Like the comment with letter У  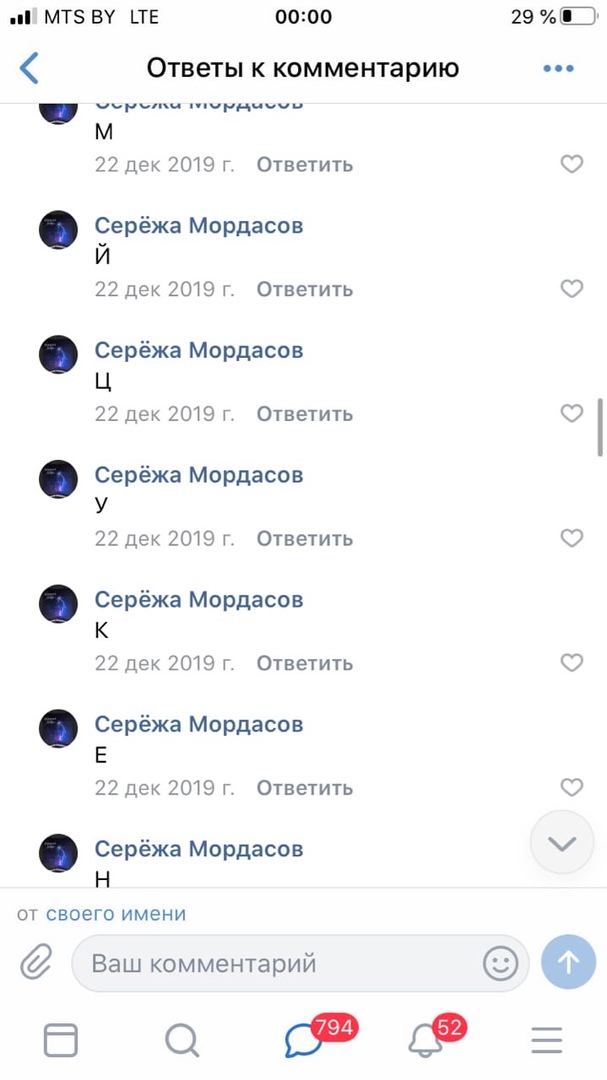571,538
